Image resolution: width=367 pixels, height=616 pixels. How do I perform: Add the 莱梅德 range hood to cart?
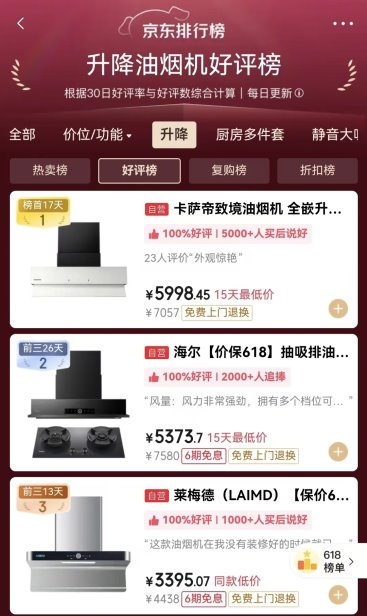[338, 595]
